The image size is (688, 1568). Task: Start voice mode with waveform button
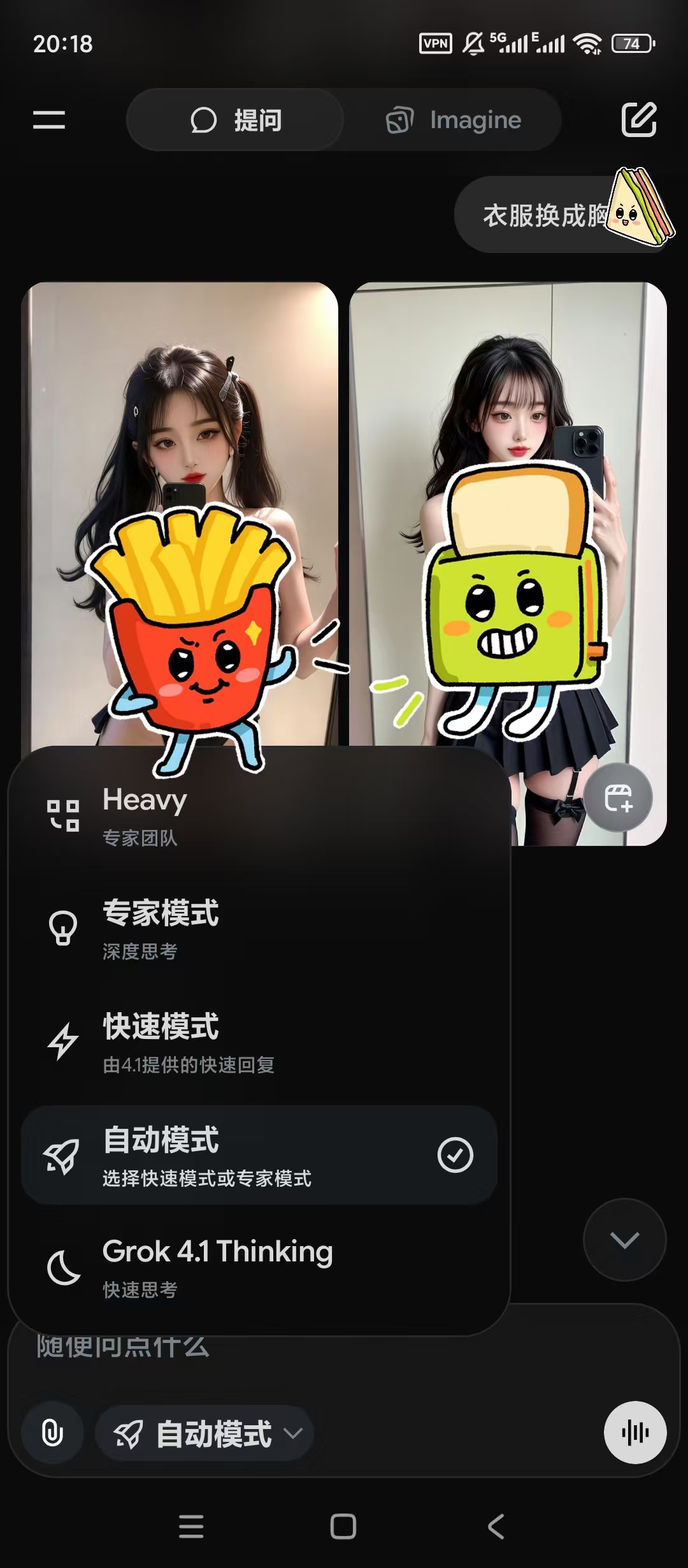point(635,1433)
